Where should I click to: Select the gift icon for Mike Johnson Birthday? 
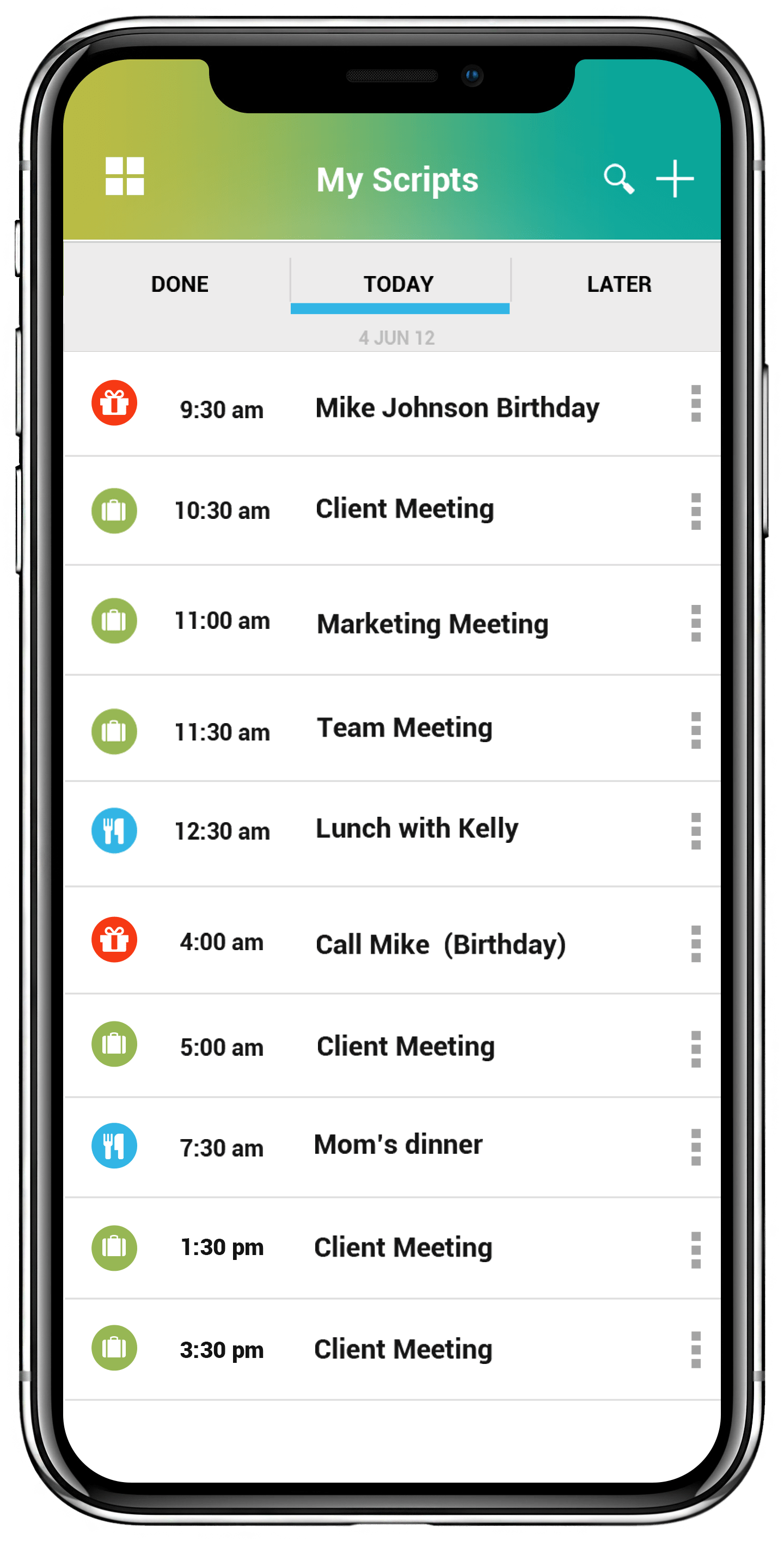114,402
